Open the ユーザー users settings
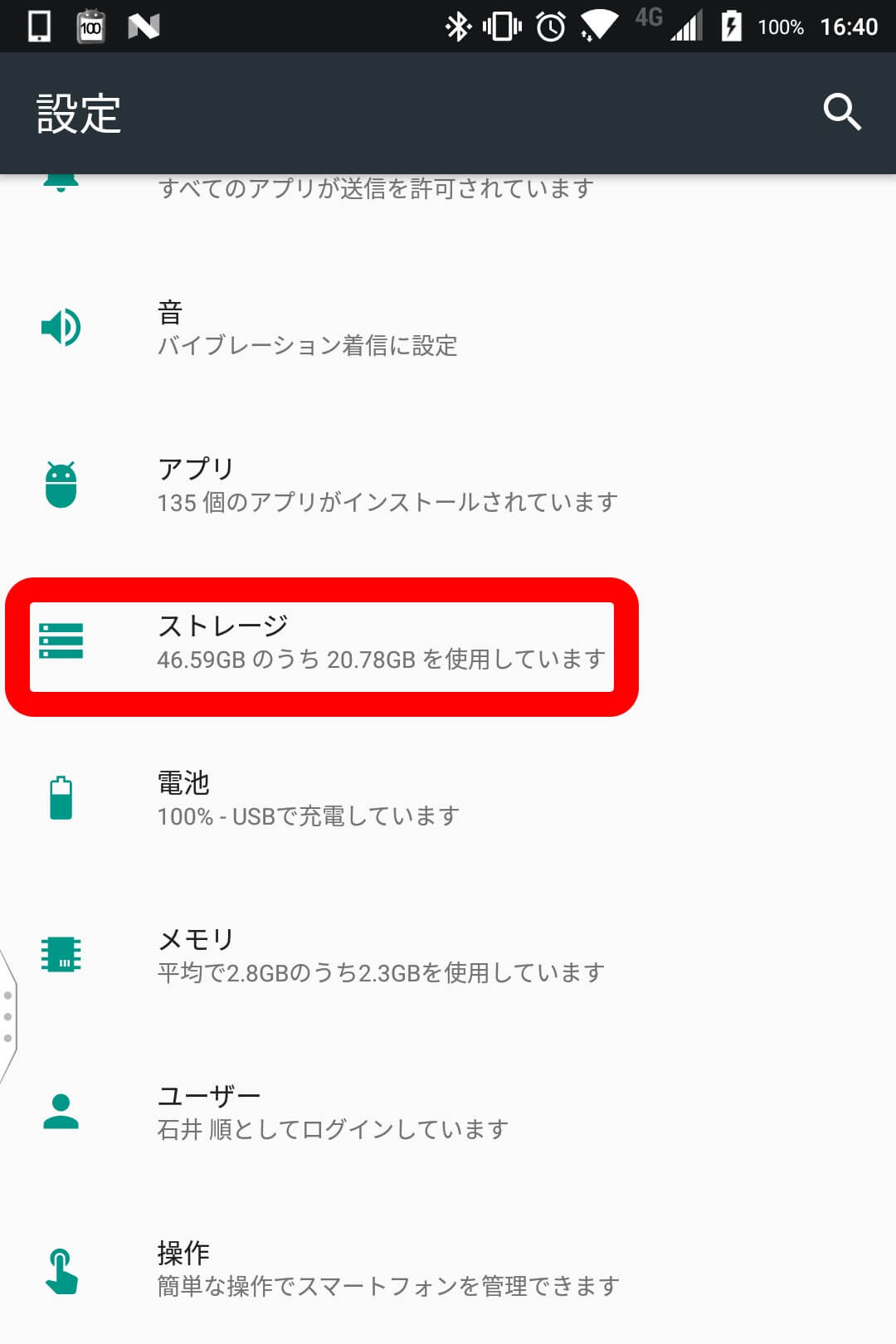This screenshot has height=1344, width=896. (332, 1112)
